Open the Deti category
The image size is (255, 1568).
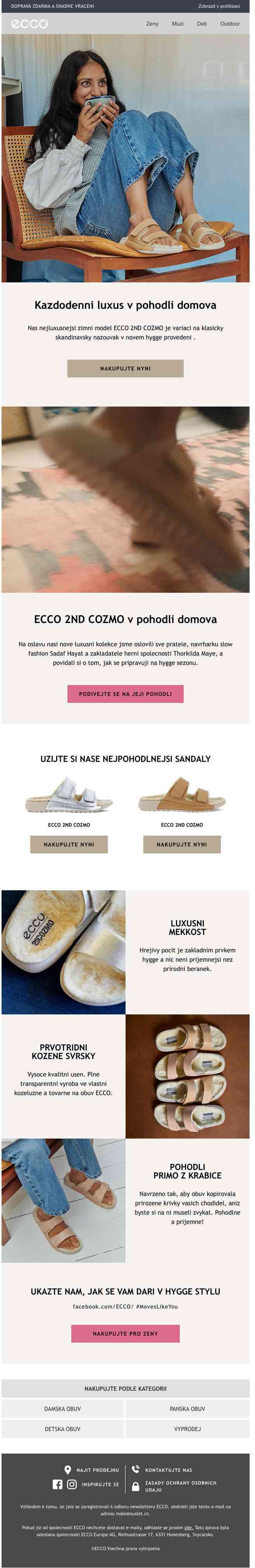tap(202, 24)
